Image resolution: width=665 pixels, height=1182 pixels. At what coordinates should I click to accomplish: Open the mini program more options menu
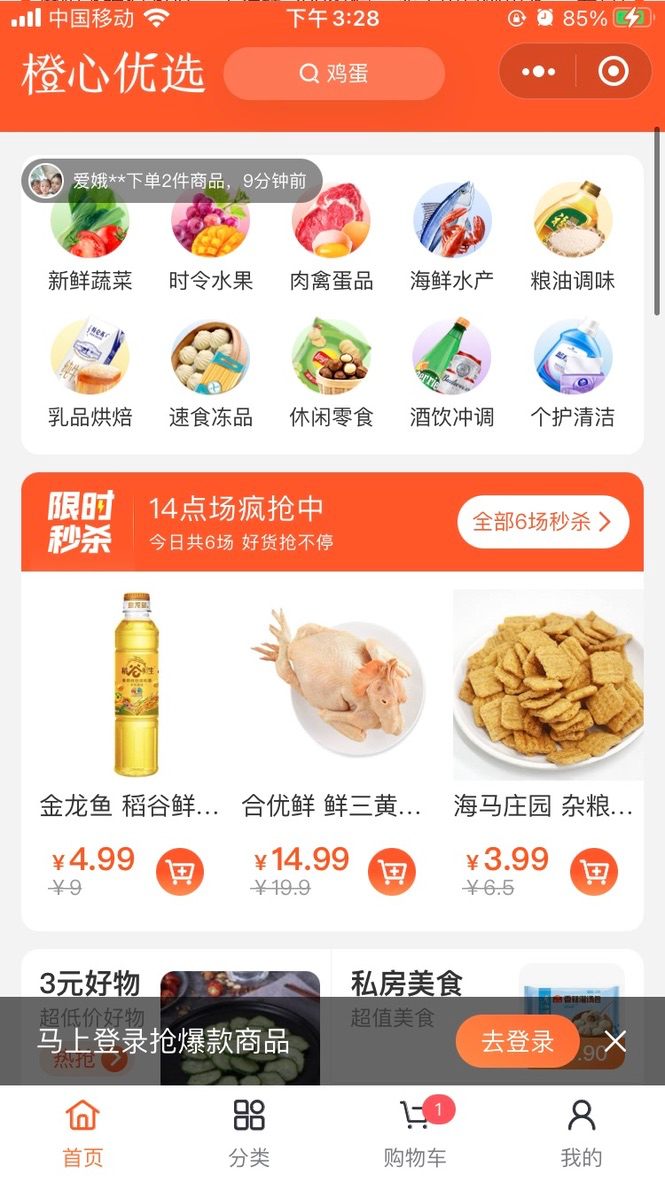538,72
